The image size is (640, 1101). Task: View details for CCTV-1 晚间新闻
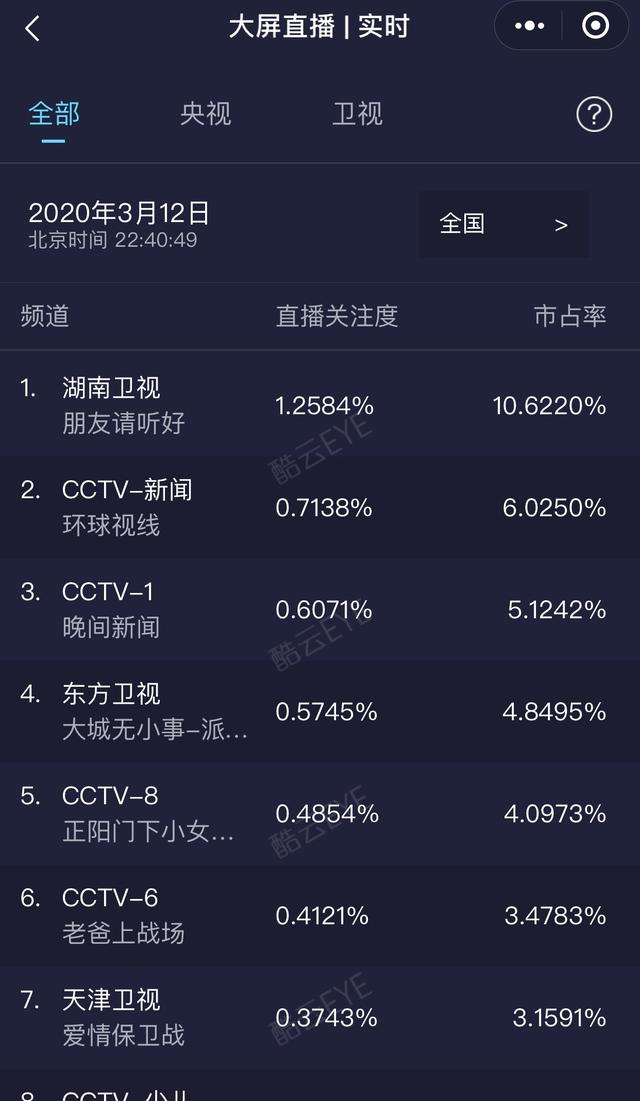[320, 609]
